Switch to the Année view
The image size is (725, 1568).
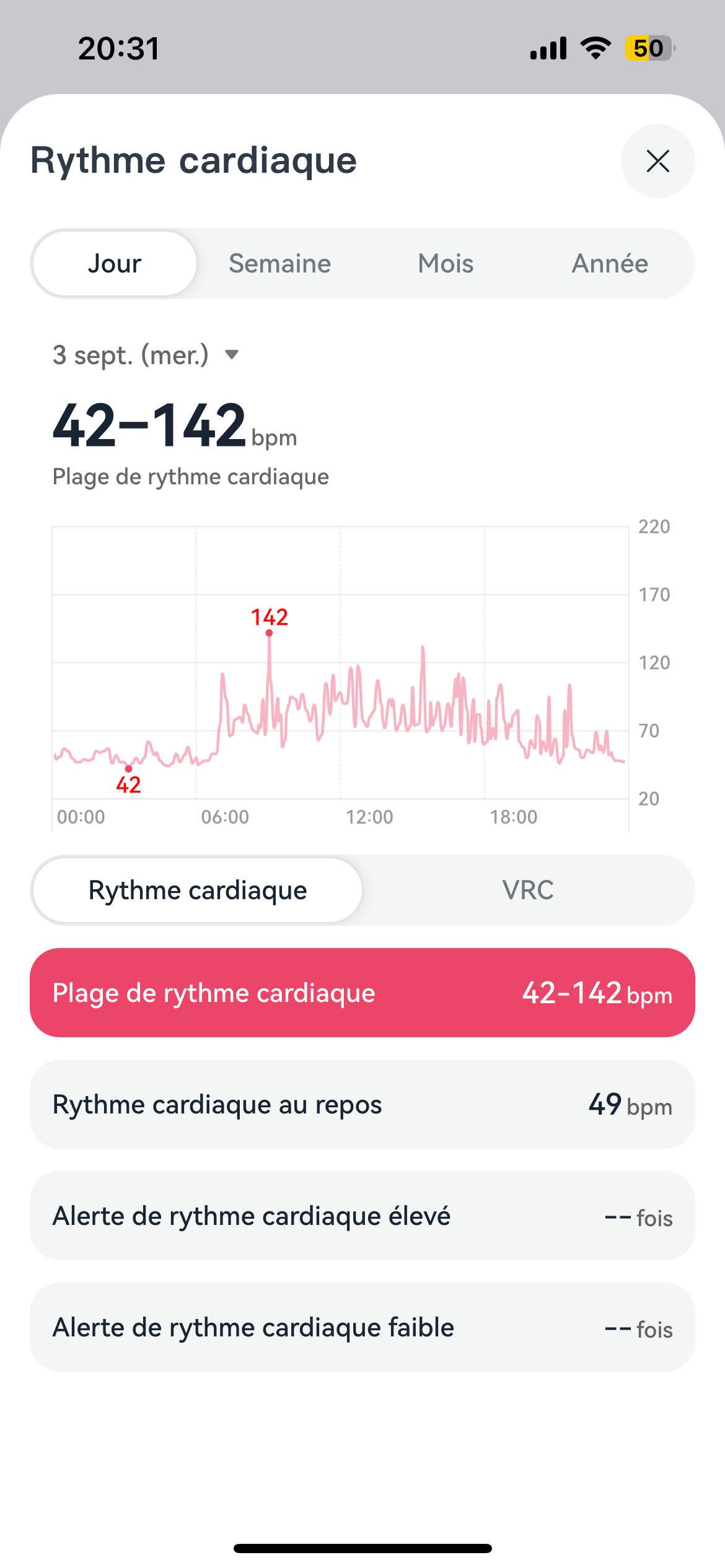click(x=610, y=264)
